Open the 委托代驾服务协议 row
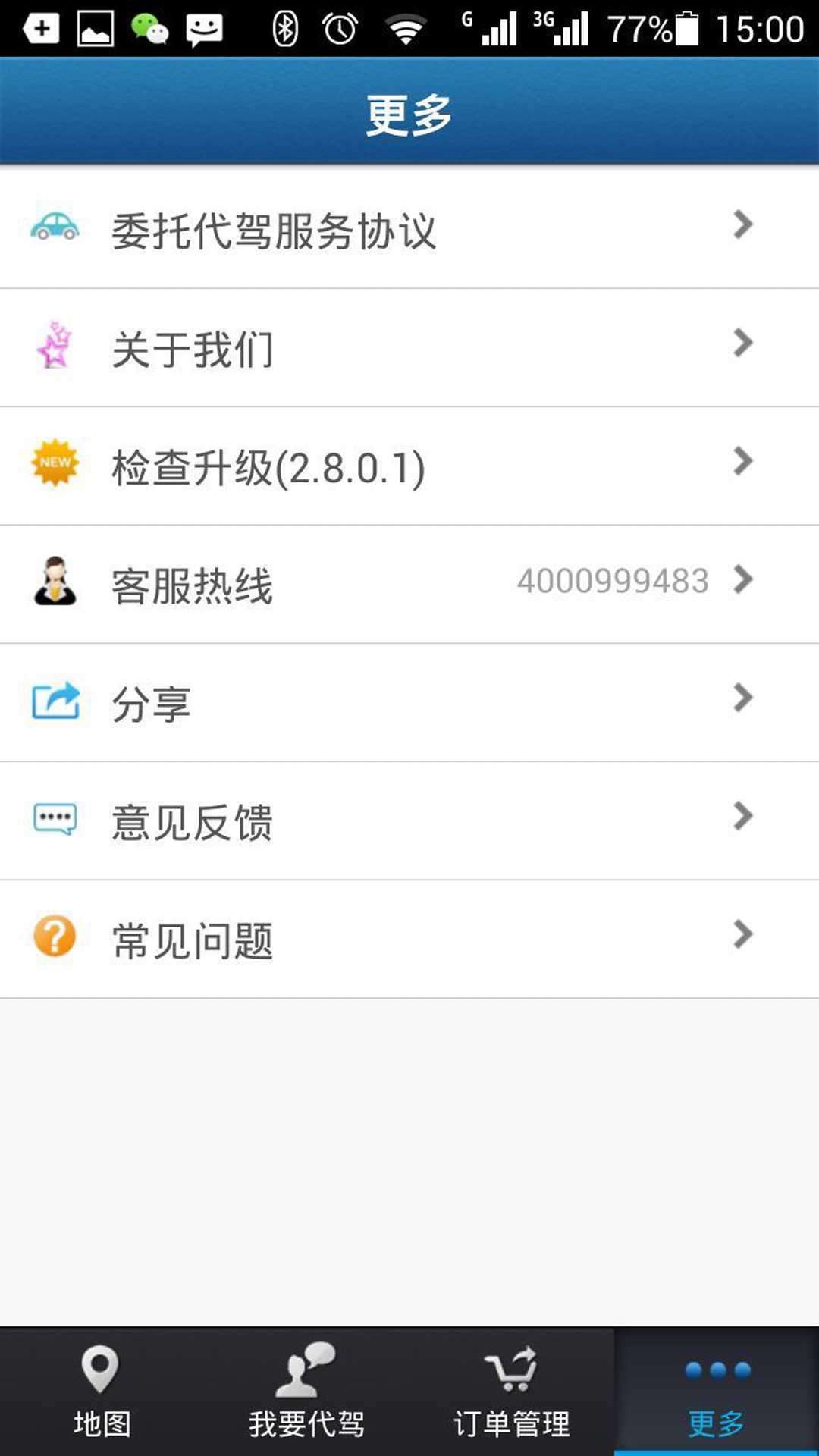The image size is (819, 1456). pyautogui.click(x=409, y=229)
